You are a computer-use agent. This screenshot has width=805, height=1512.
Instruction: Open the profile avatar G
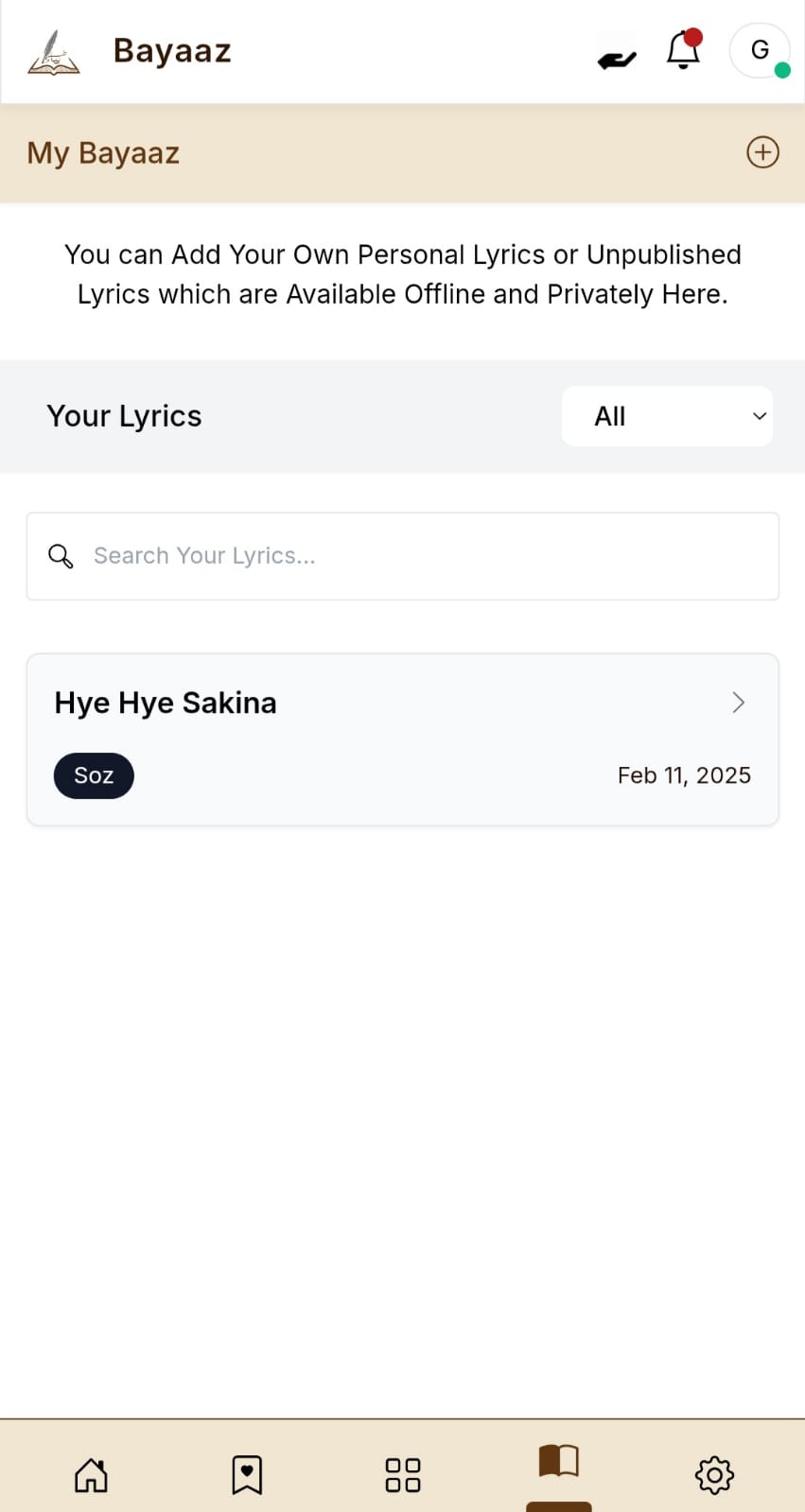(x=760, y=50)
